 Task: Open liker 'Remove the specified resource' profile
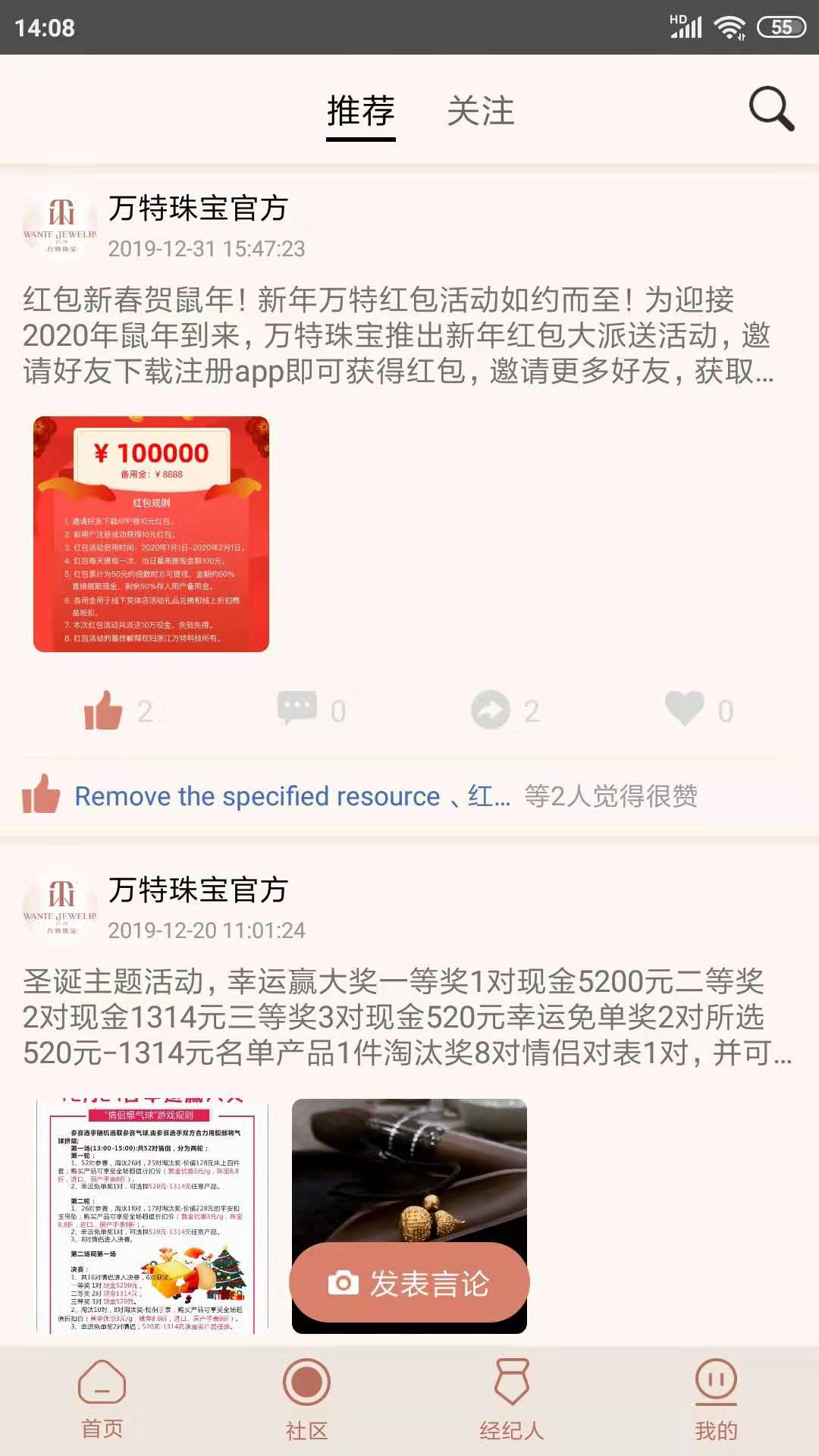point(257,796)
